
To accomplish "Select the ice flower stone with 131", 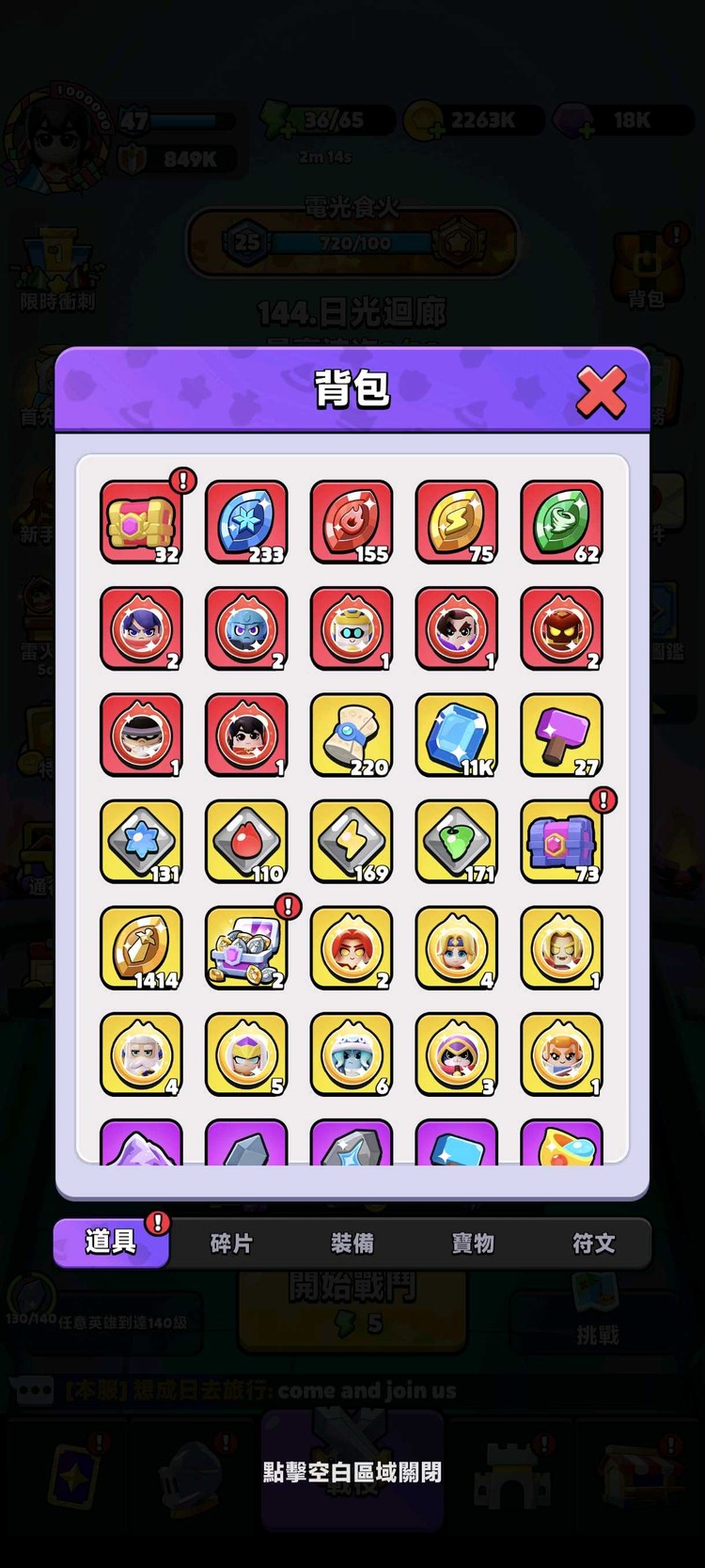I will tap(142, 842).
